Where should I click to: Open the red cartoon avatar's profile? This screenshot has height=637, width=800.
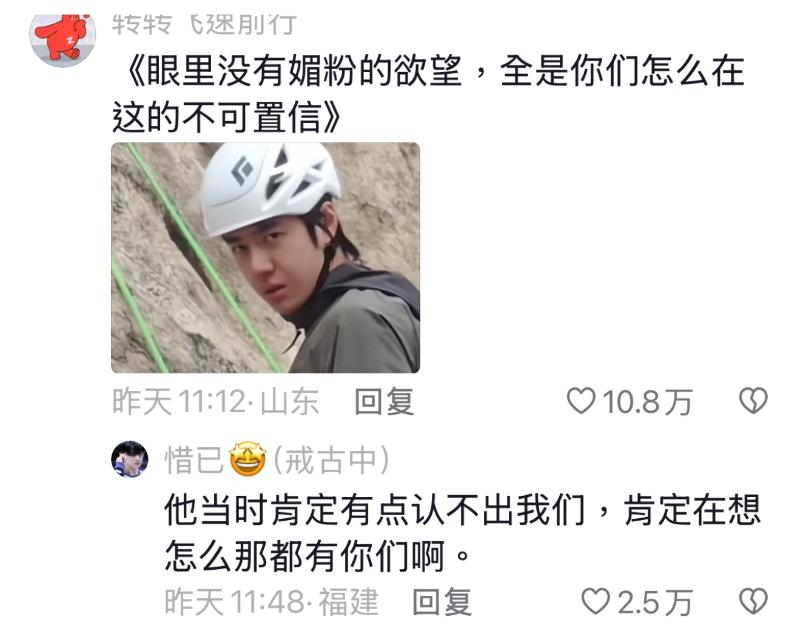62,35
